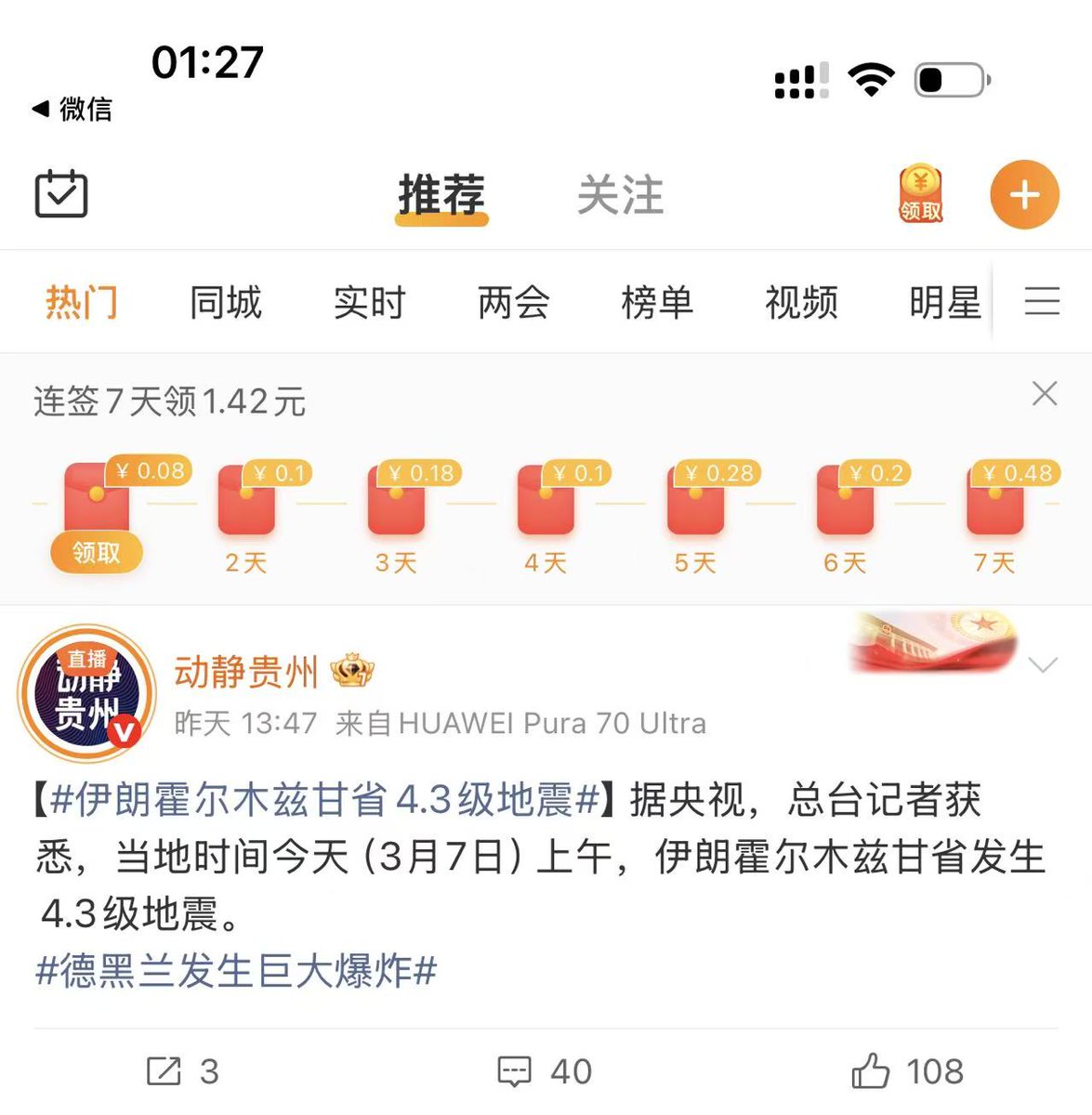Repost the 动静贵州 earthquake post
Viewport: 1092px width, 1115px height.
pyautogui.click(x=183, y=1071)
